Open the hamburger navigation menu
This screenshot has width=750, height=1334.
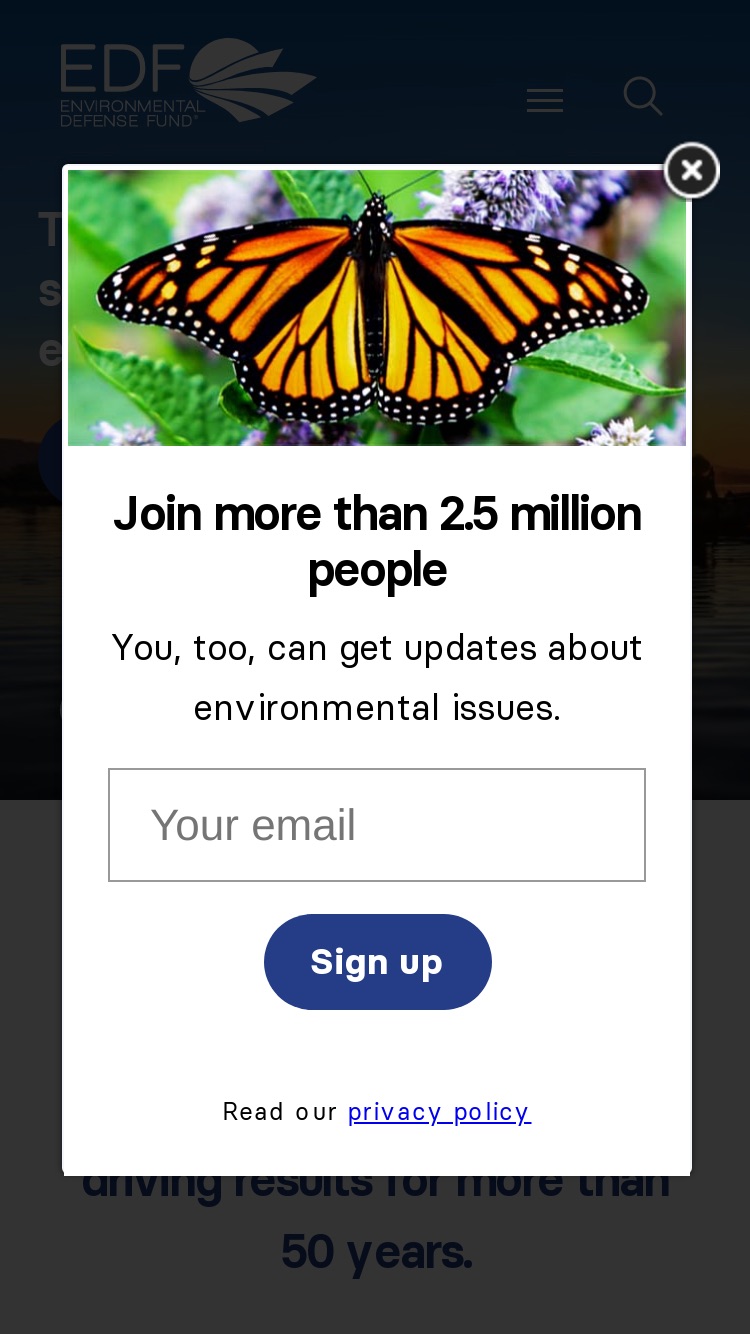(545, 100)
